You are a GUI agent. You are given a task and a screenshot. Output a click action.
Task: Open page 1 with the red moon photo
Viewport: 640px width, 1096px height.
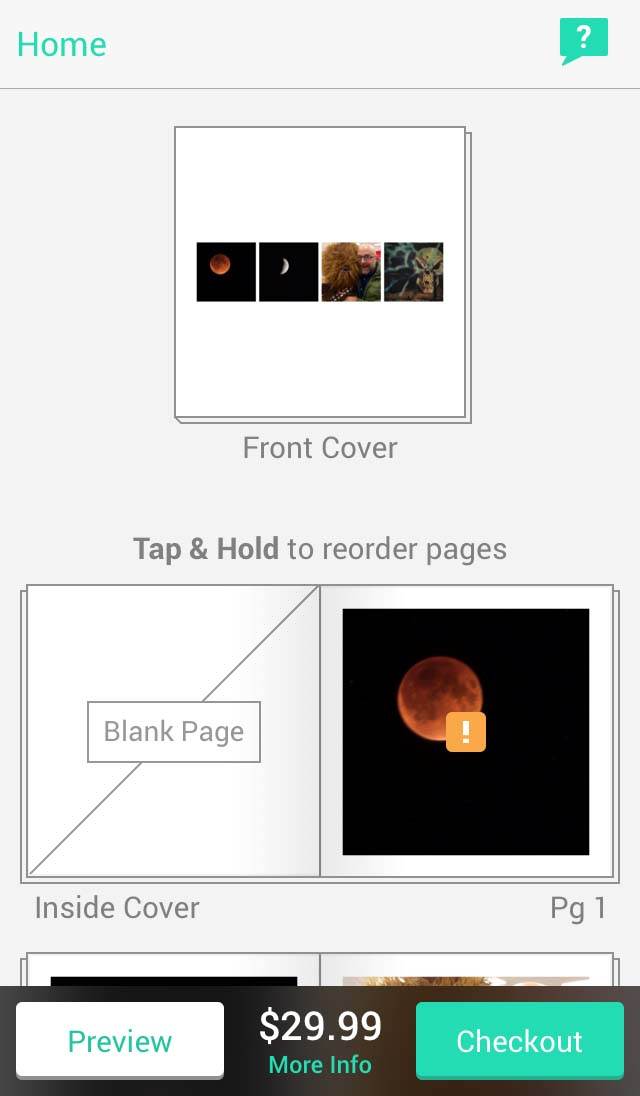466,731
